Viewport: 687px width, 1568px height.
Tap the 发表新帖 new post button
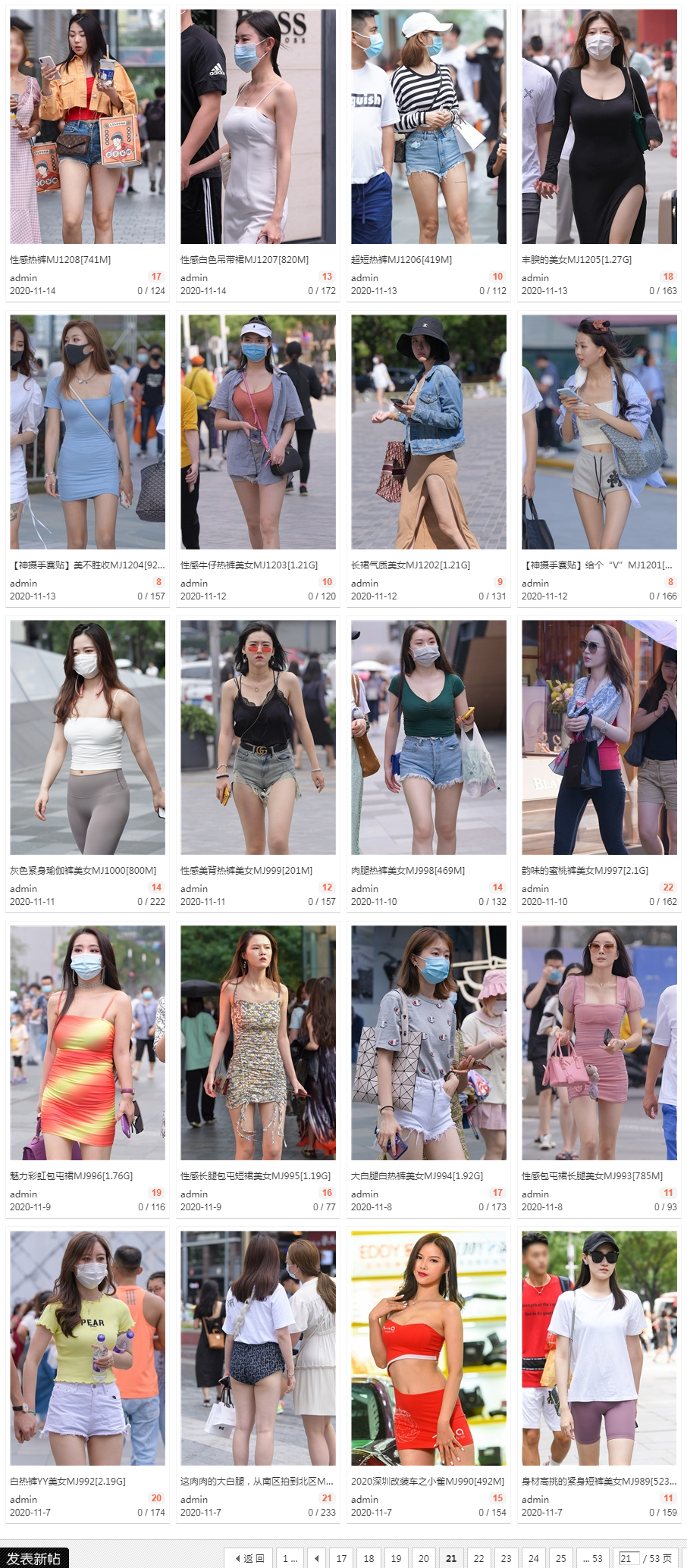pos(34,1558)
